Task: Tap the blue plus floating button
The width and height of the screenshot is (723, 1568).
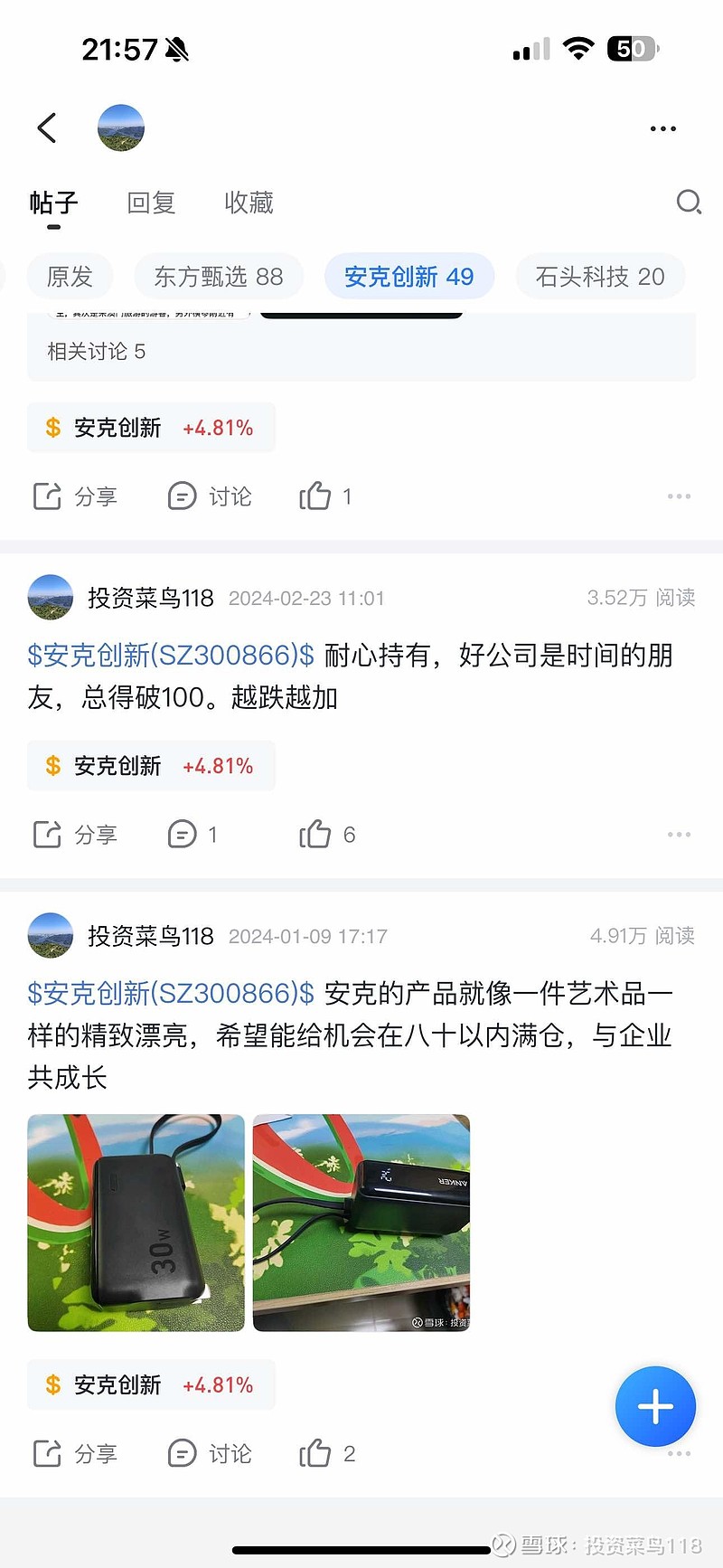Action: [655, 1406]
